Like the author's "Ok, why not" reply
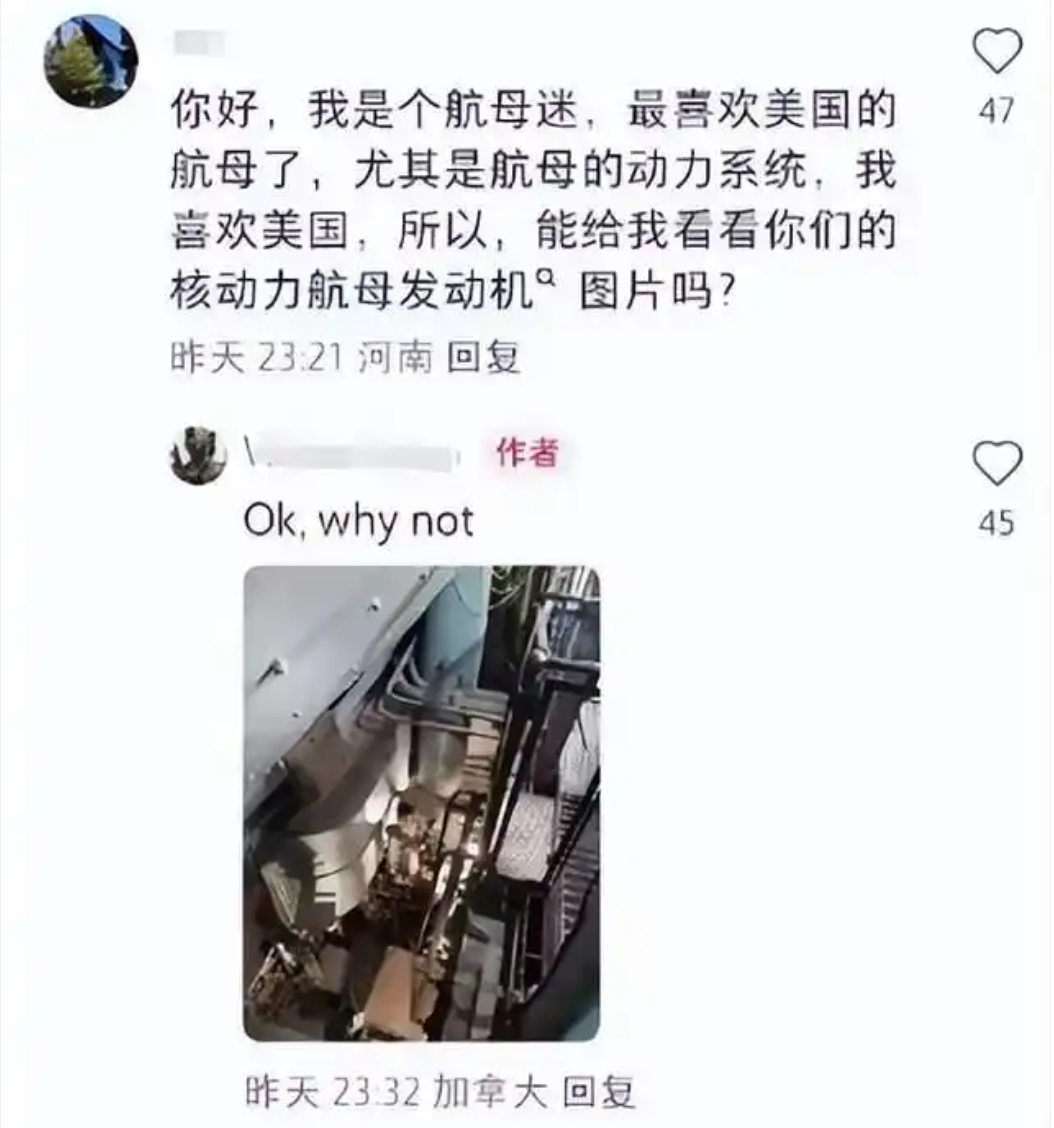The height and width of the screenshot is (1128, 1054). click(997, 465)
